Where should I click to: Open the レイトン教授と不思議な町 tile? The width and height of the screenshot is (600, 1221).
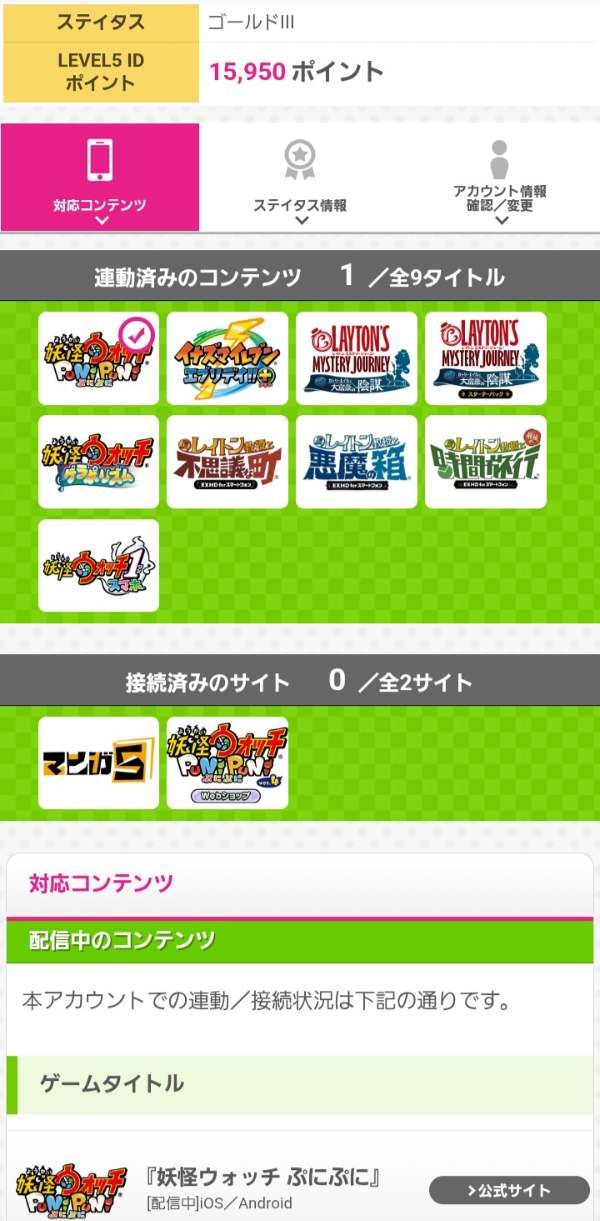pyautogui.click(x=227, y=462)
